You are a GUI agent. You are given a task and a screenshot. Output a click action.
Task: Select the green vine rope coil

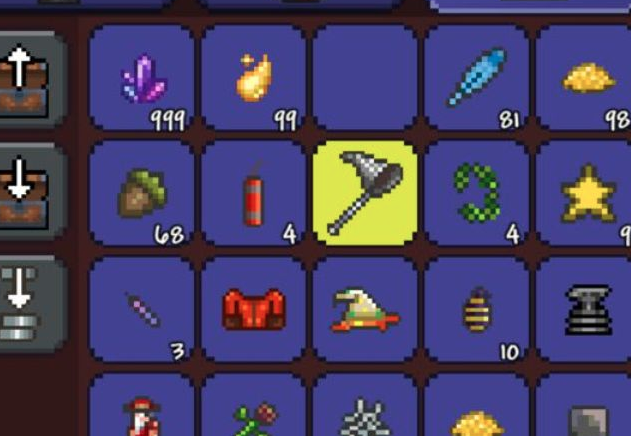(476, 193)
